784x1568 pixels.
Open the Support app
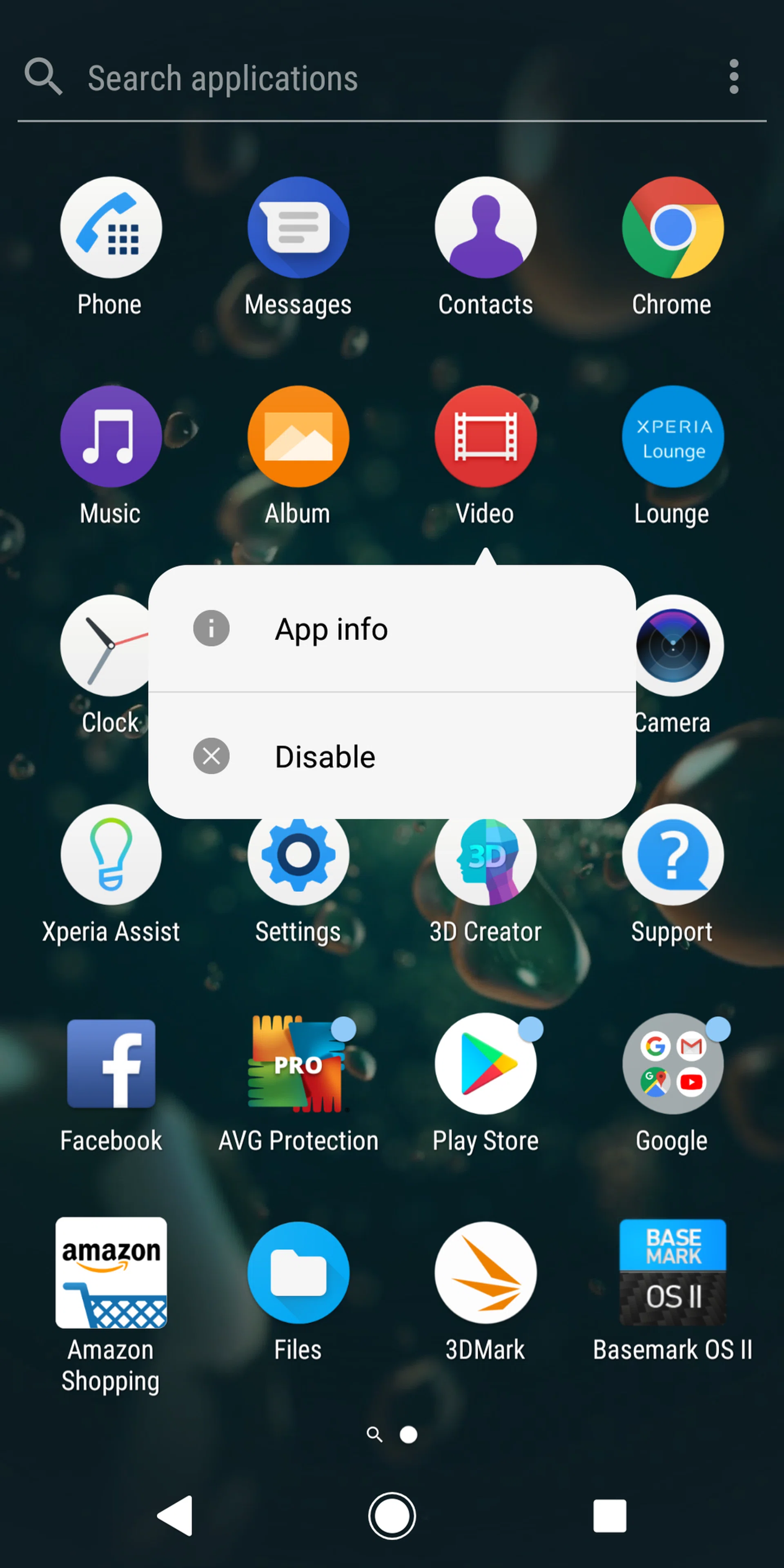672,855
